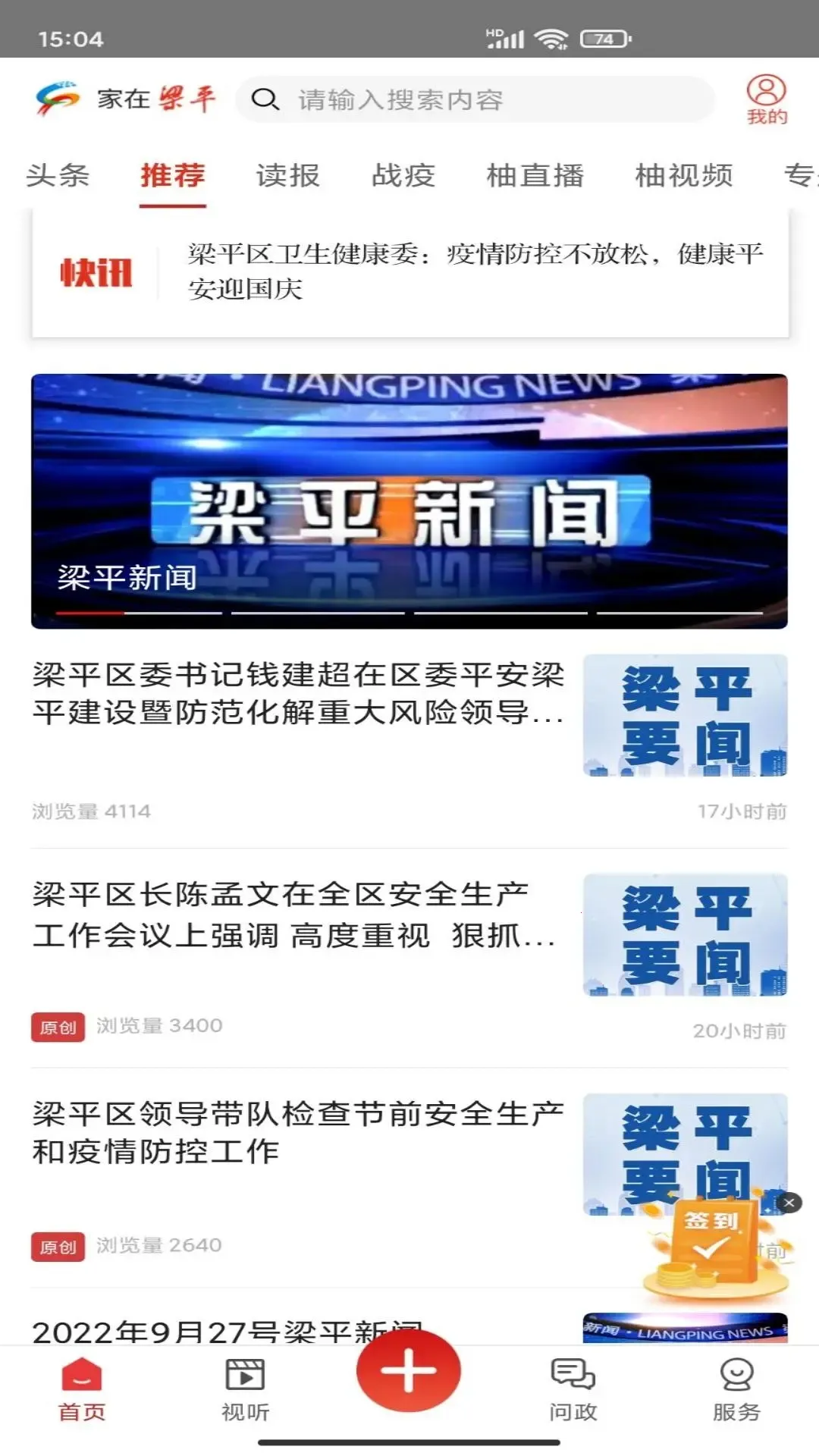Go to the 首页 tab
The image size is (819, 1456).
pos(82,1389)
